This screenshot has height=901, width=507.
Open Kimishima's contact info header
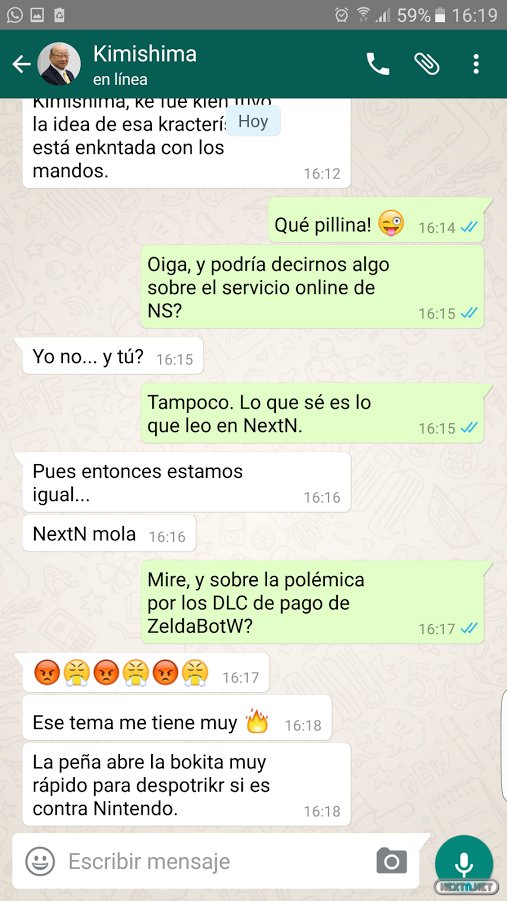pyautogui.click(x=145, y=64)
